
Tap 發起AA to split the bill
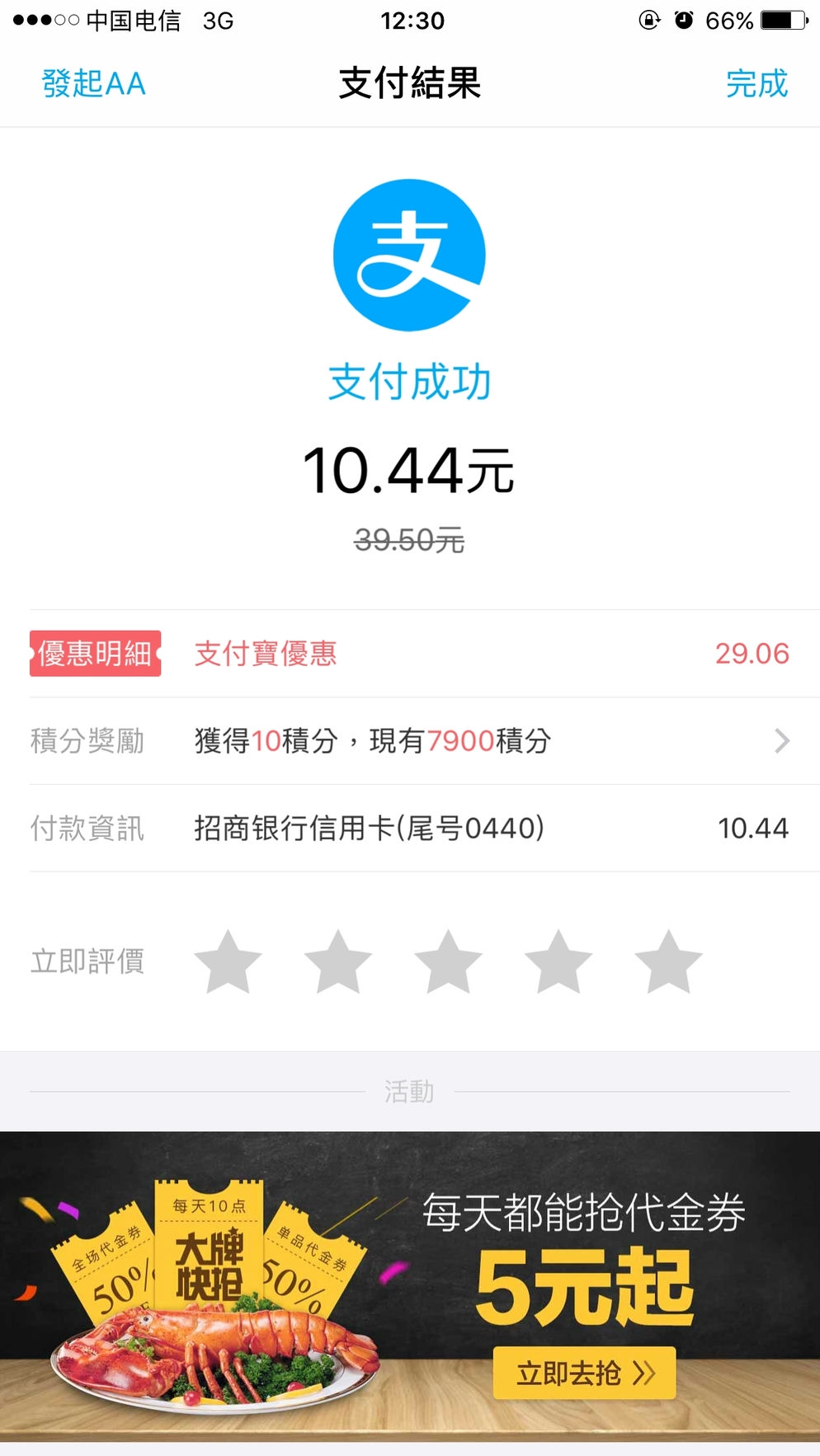coord(93,84)
